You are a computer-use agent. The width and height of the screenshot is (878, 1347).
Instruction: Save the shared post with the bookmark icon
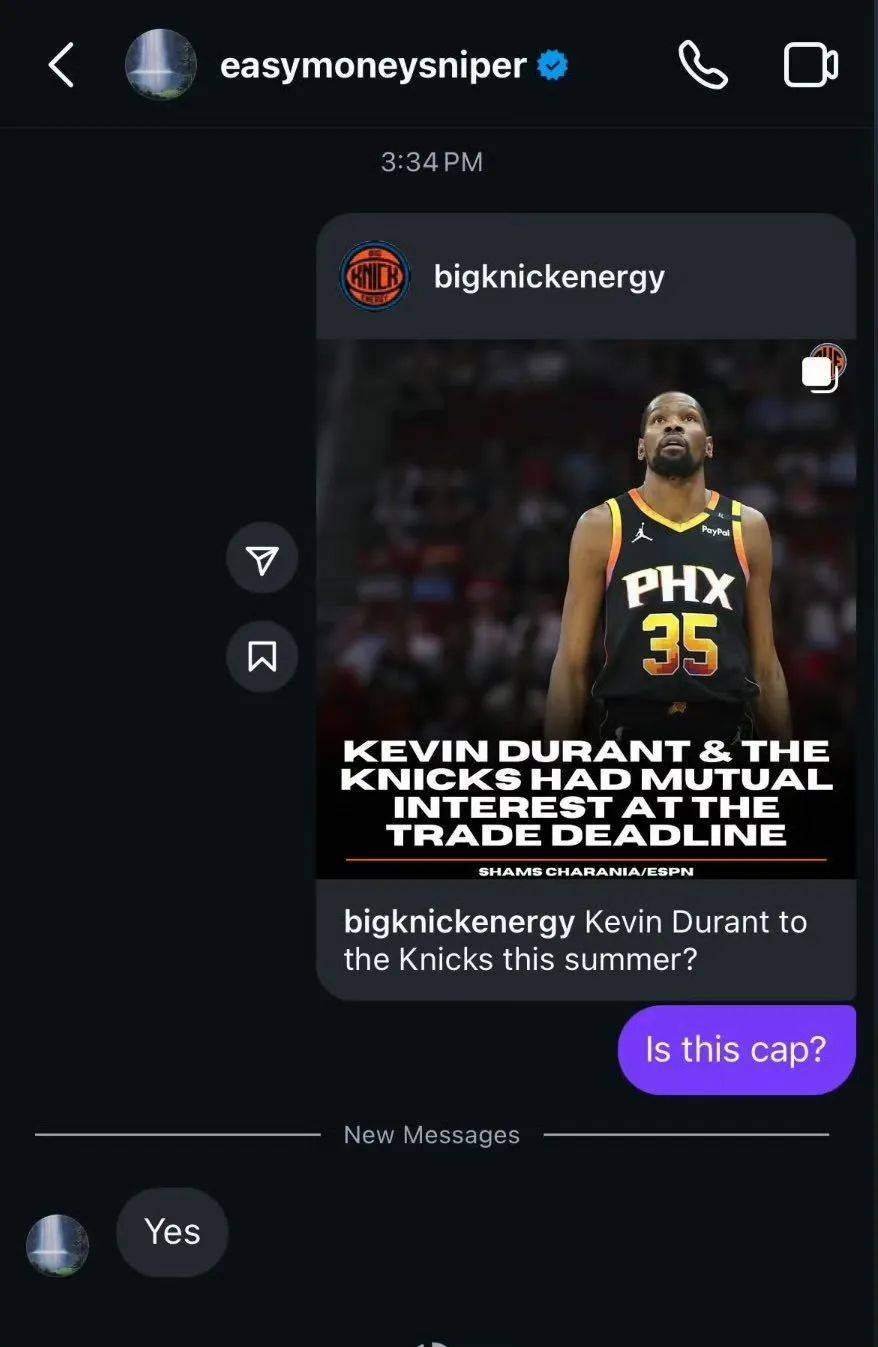point(262,656)
